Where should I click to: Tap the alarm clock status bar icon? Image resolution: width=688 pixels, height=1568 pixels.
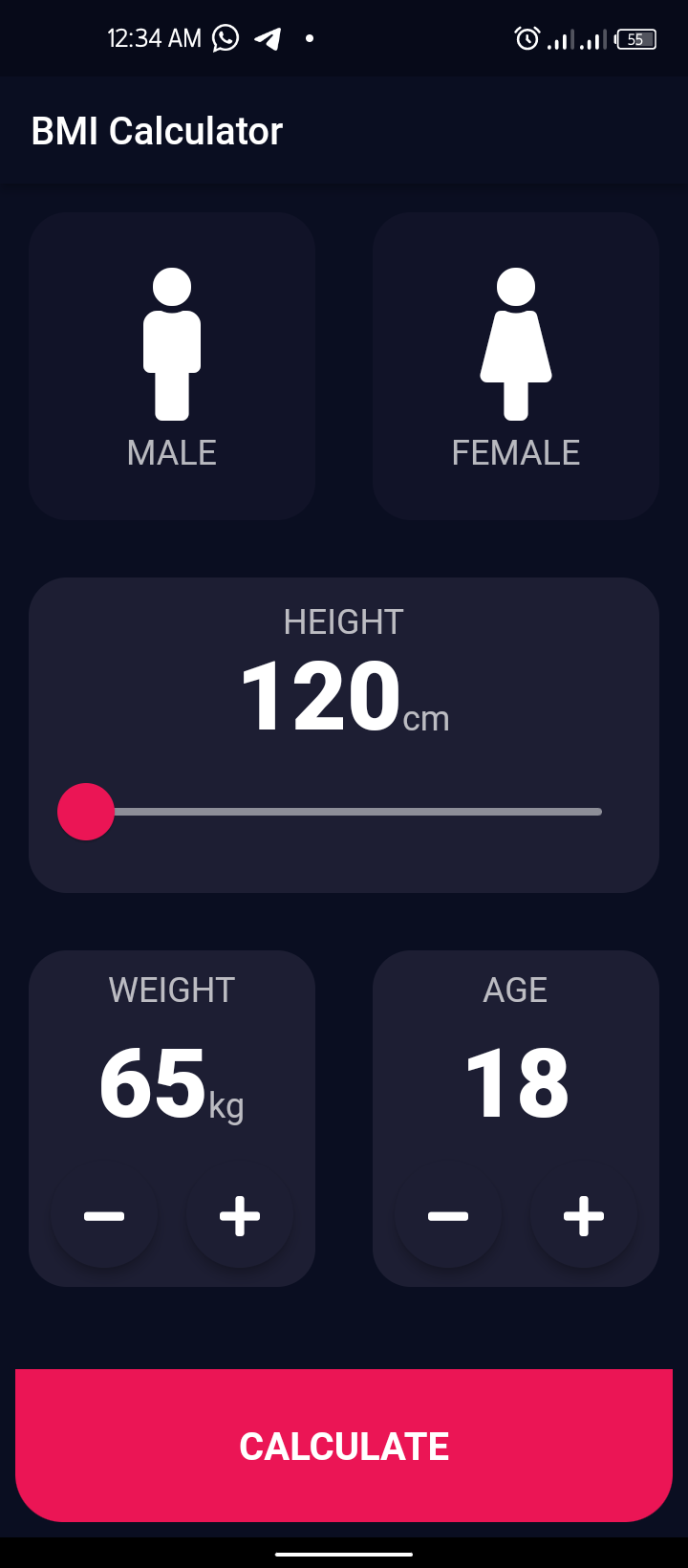(x=526, y=38)
